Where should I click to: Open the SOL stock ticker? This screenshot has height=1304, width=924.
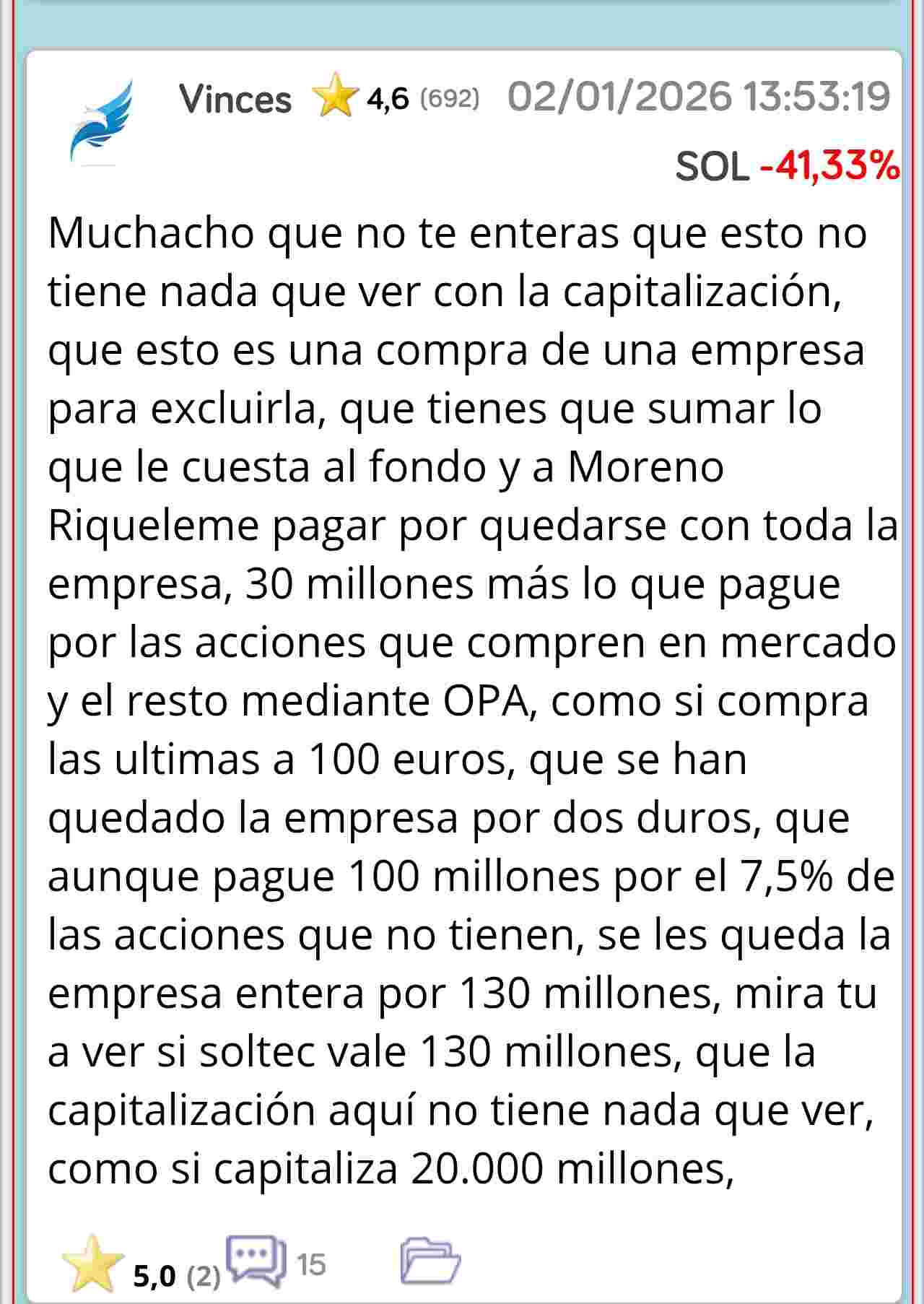tap(712, 168)
